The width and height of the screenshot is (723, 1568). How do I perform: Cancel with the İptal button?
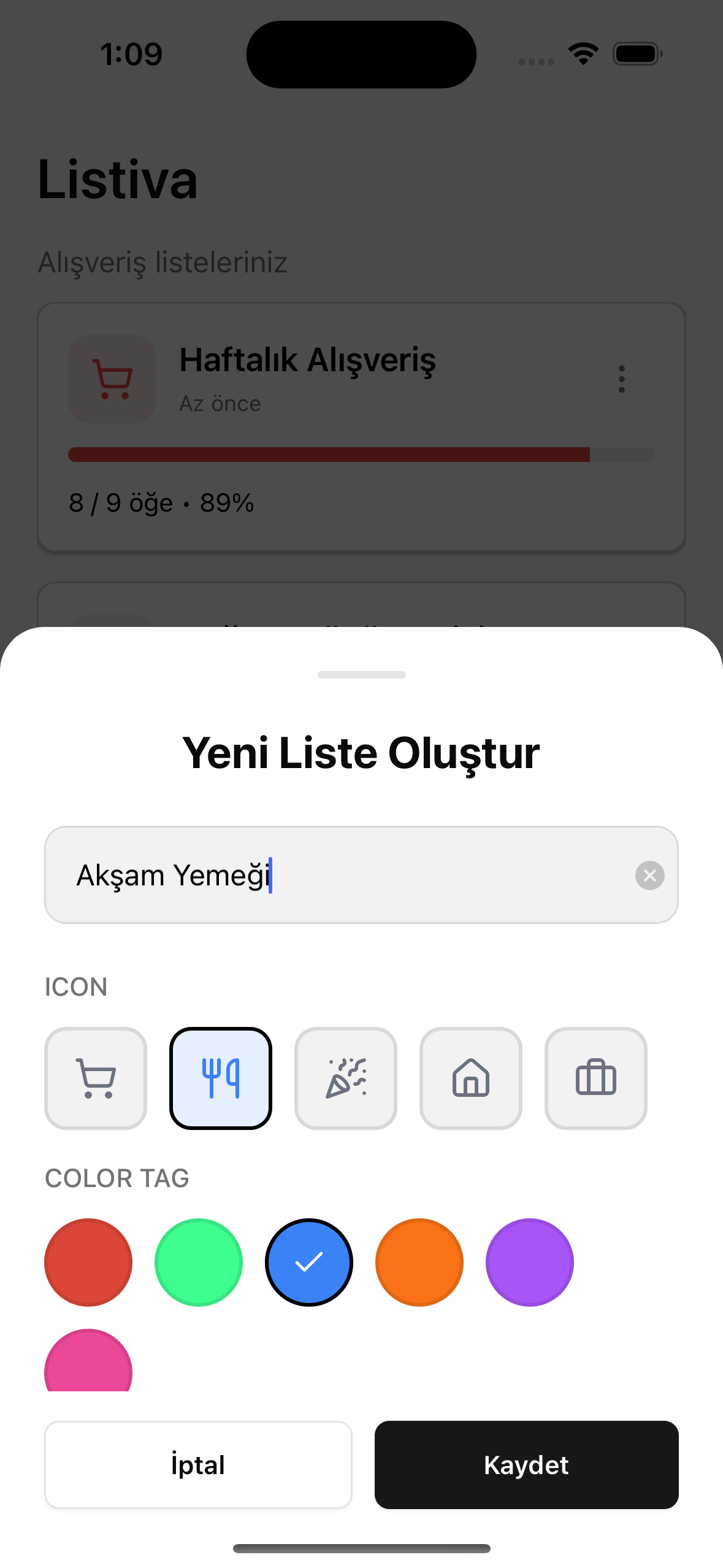198,1464
